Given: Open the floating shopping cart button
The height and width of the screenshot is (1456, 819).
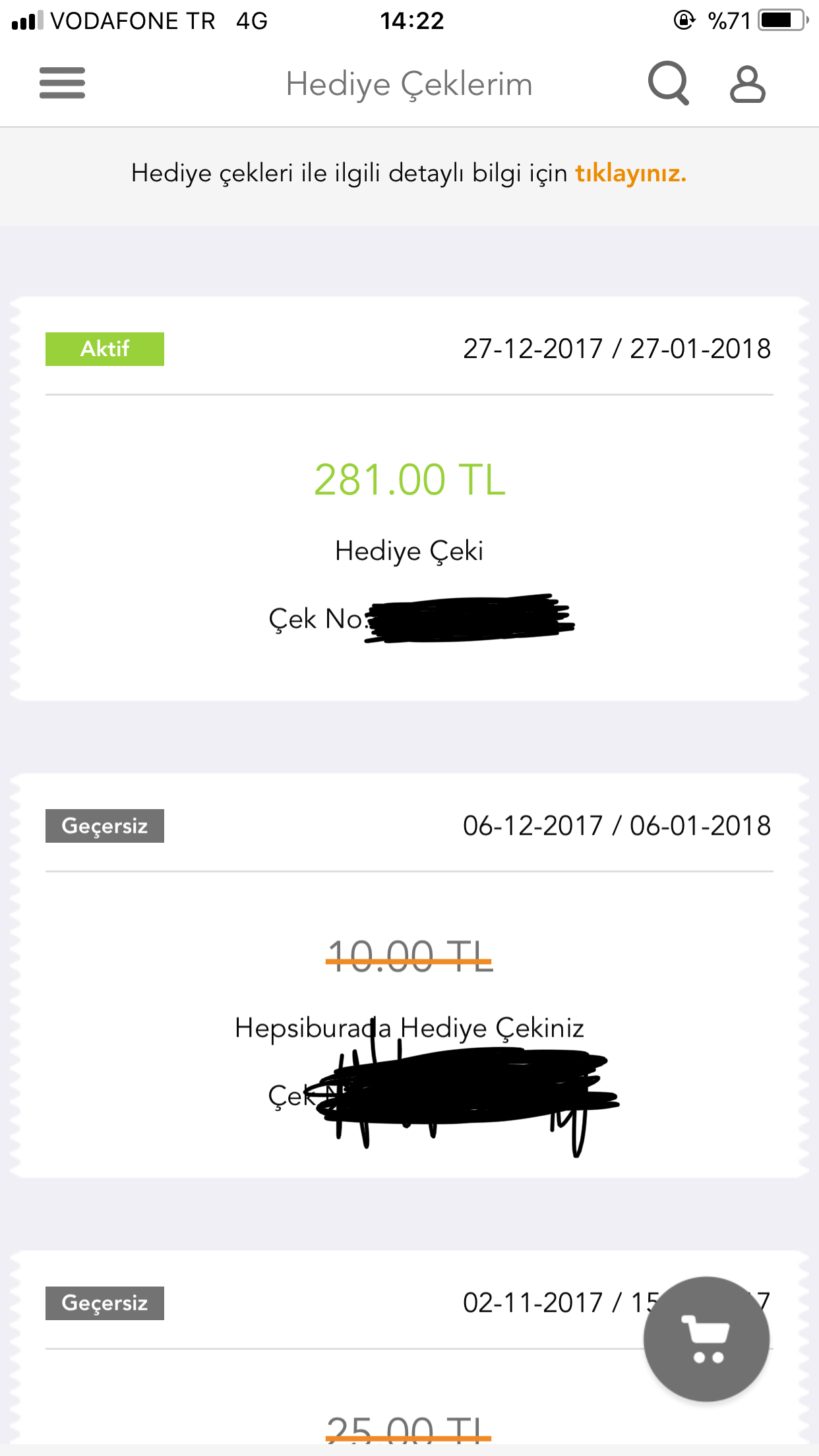Looking at the screenshot, I should [706, 1339].
